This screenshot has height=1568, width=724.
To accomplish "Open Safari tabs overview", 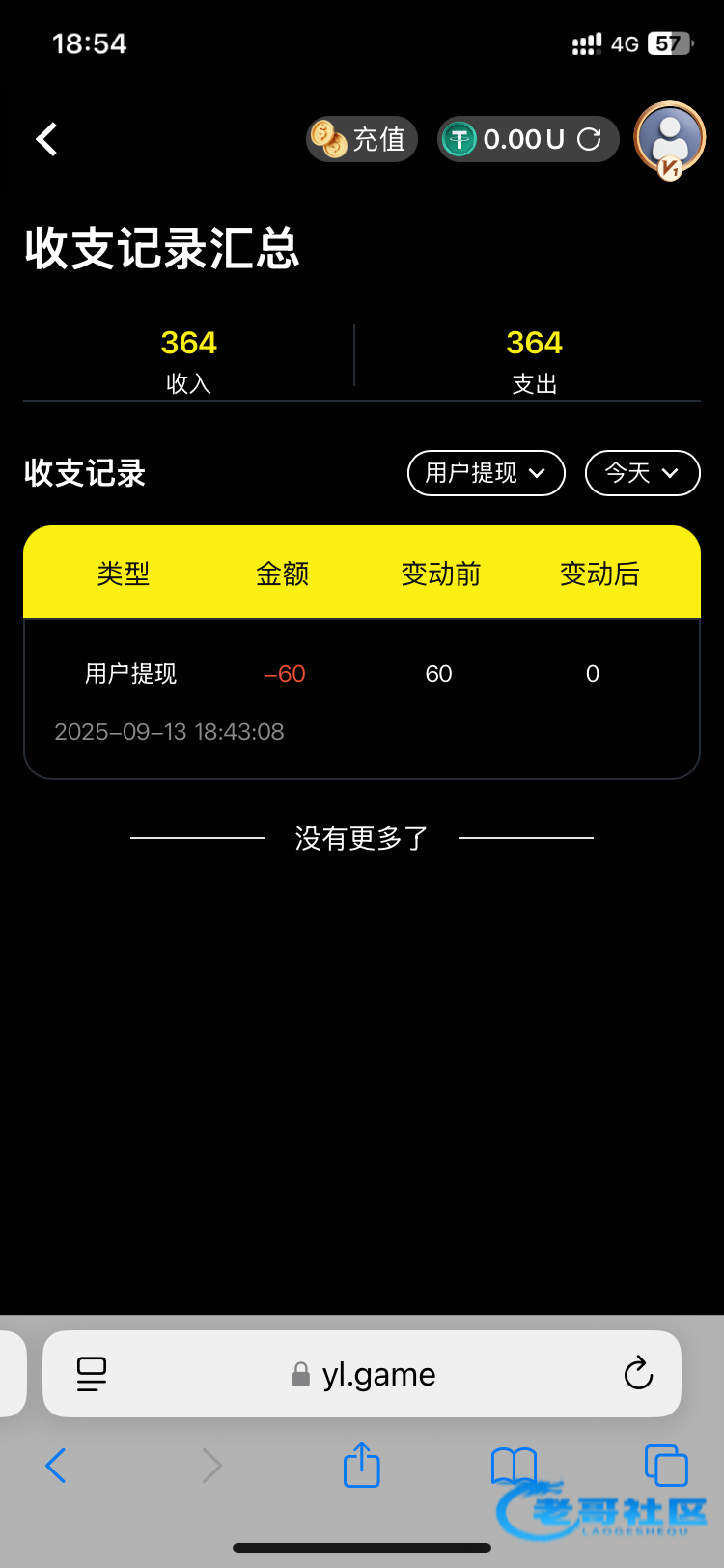I will click(666, 1465).
